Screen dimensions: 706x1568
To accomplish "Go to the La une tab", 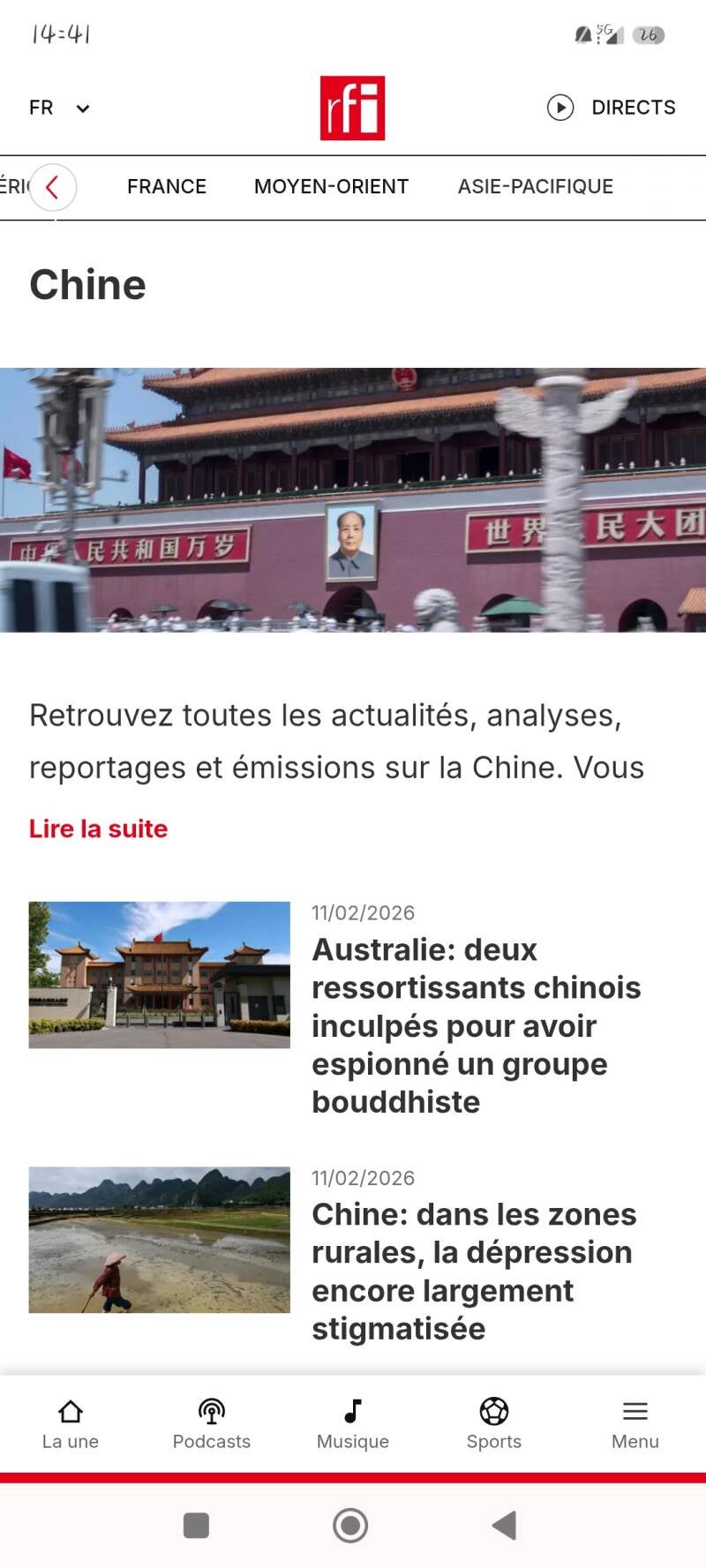I will 71,1423.
